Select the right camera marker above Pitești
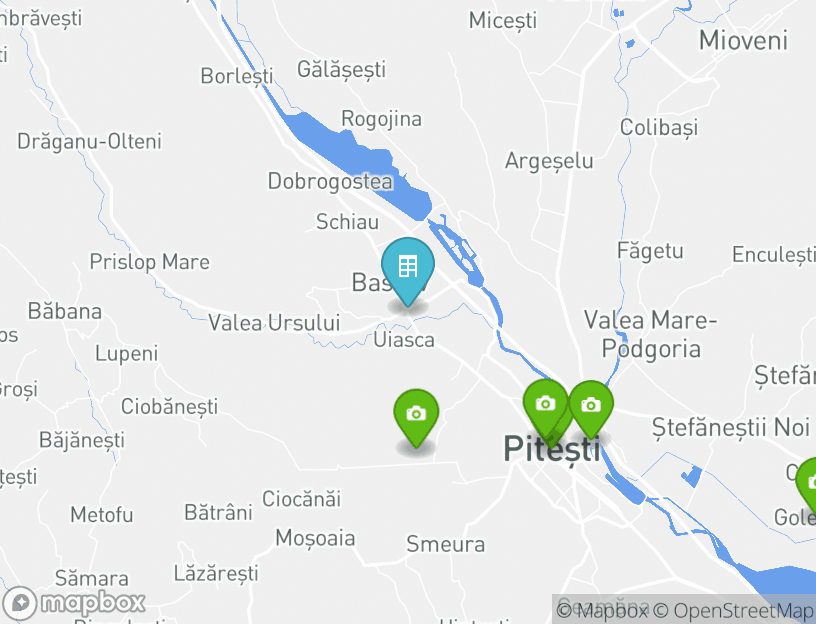Viewport: 816px width, 624px height. (591, 405)
